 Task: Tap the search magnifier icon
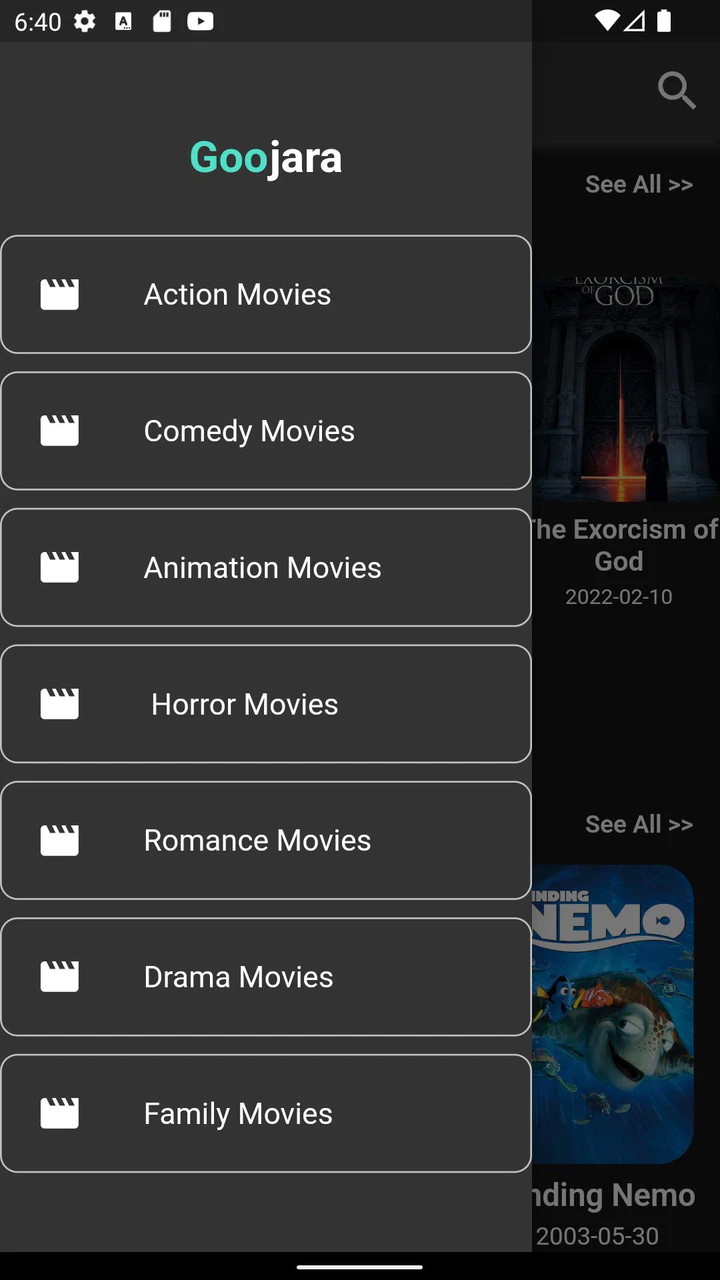coord(677,91)
